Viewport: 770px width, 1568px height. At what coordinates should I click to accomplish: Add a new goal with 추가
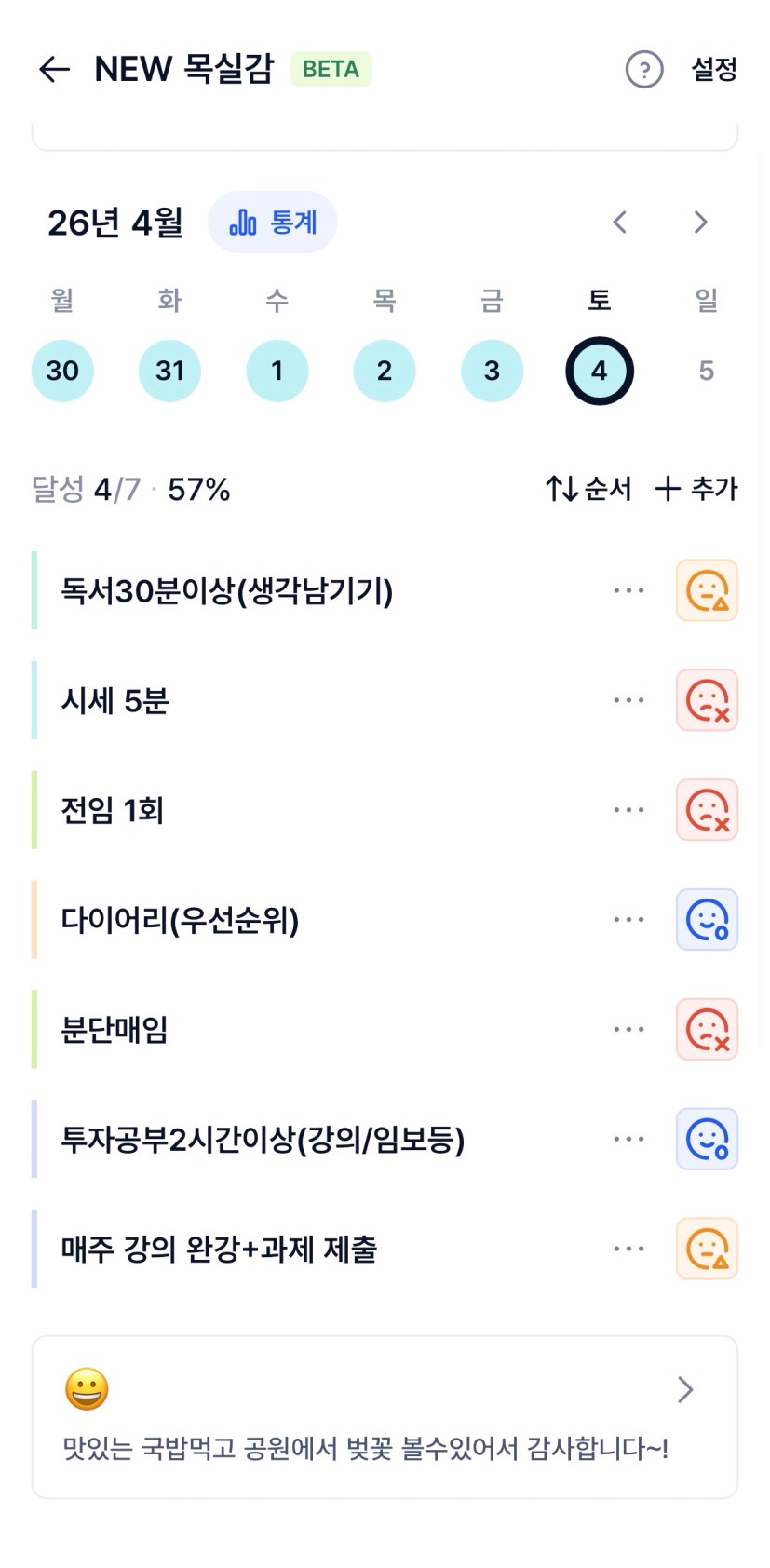click(x=696, y=489)
